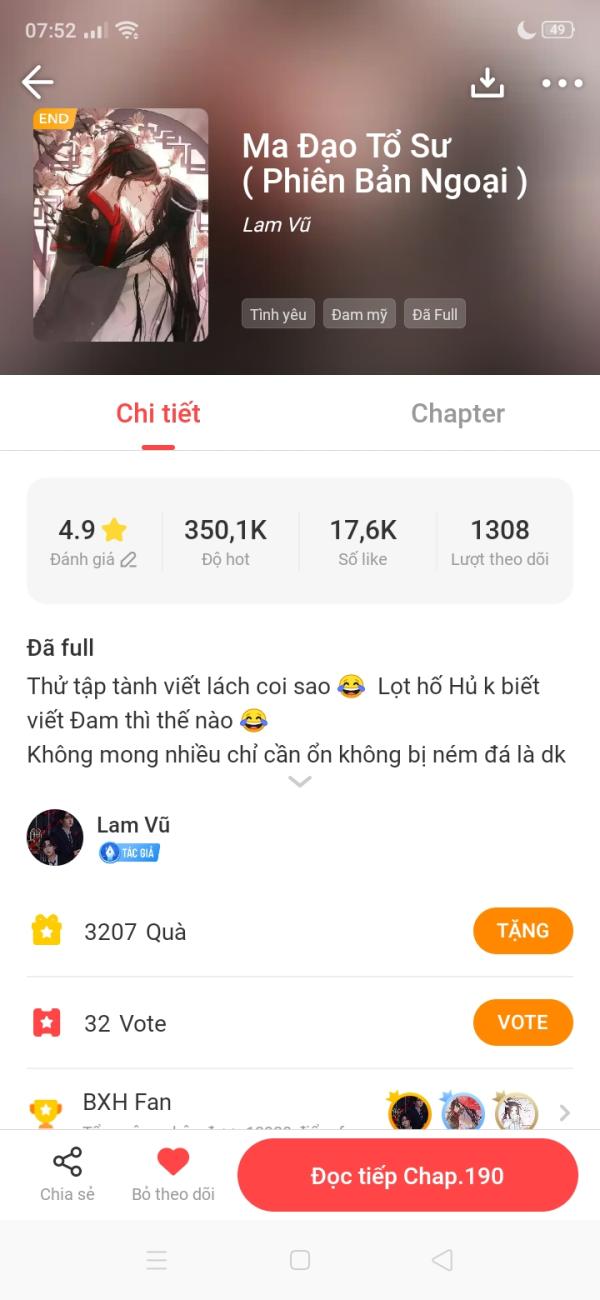Rate the story via Đánh giá
Image resolution: width=600 pixels, height=1300 pixels.
tap(93, 560)
